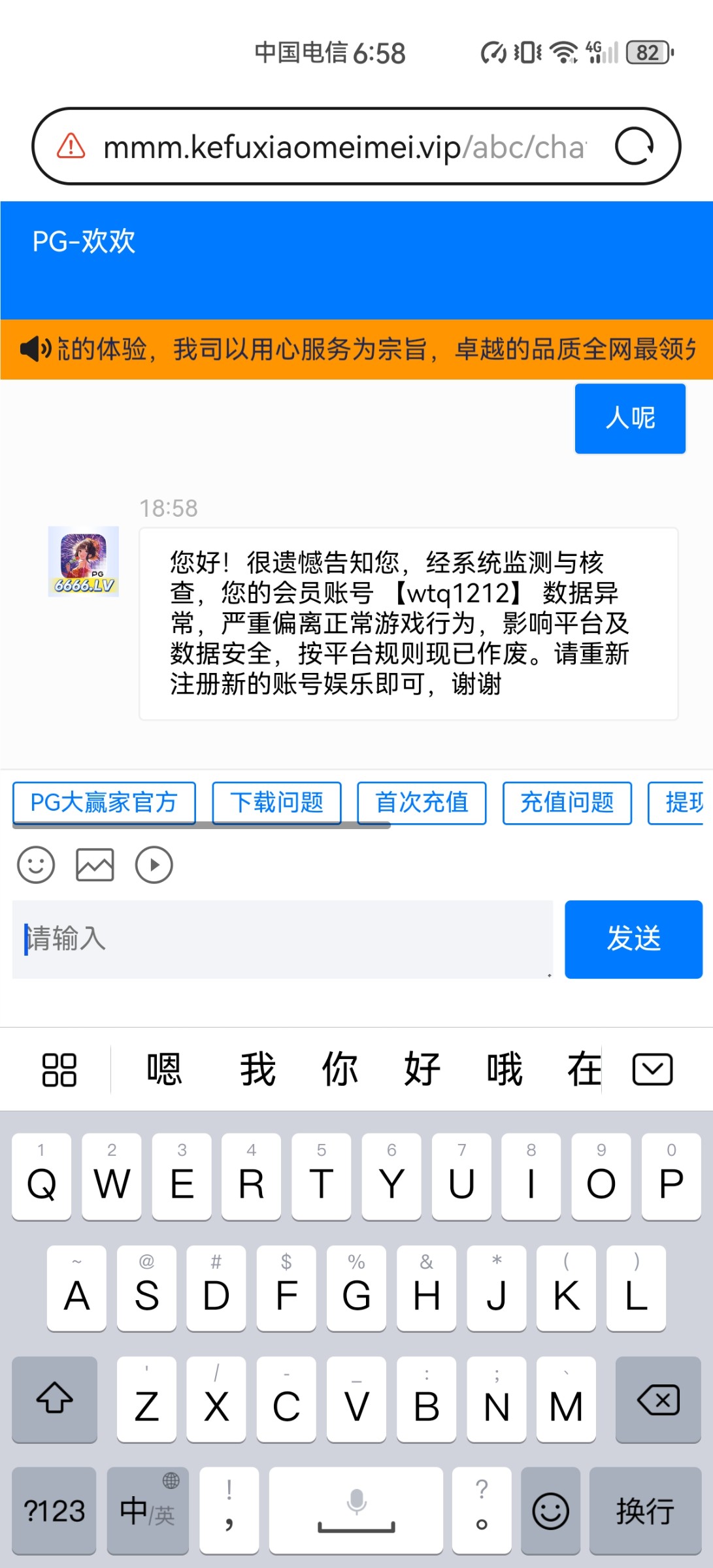Choose the 充值问题 quick reply chip
Viewport: 713px width, 1568px height.
567,802
